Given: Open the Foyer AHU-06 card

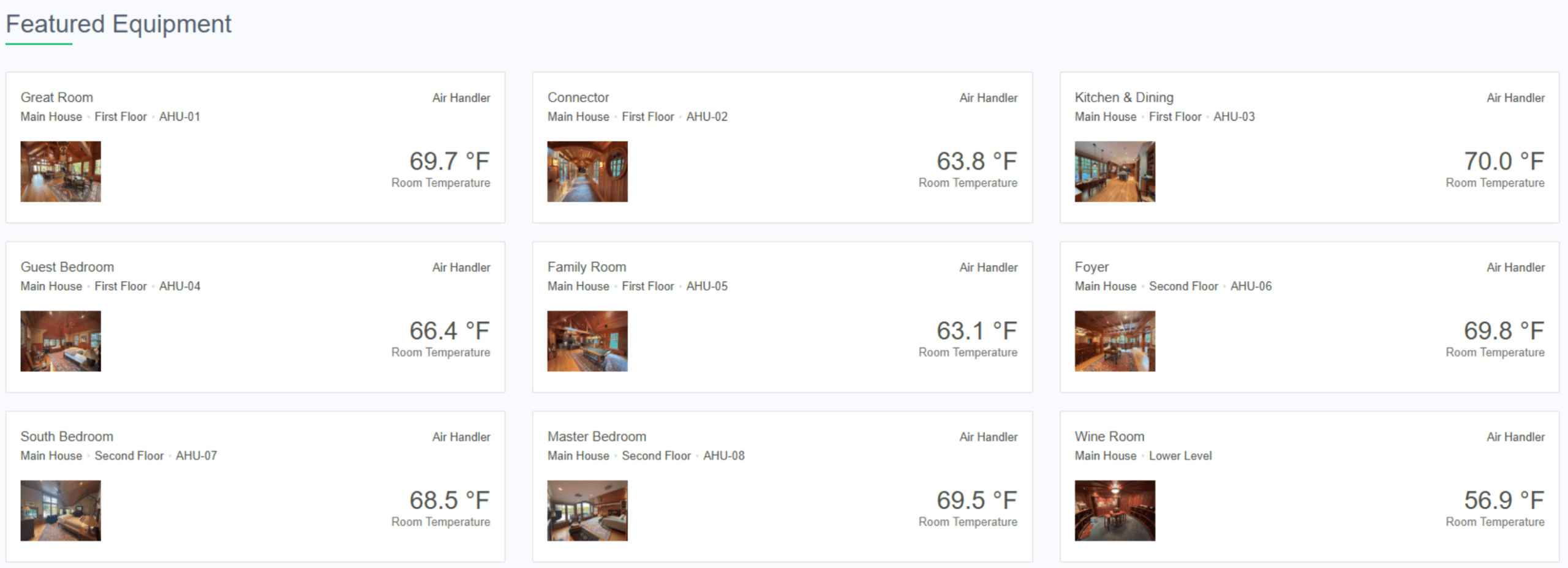Looking at the screenshot, I should tap(1309, 317).
